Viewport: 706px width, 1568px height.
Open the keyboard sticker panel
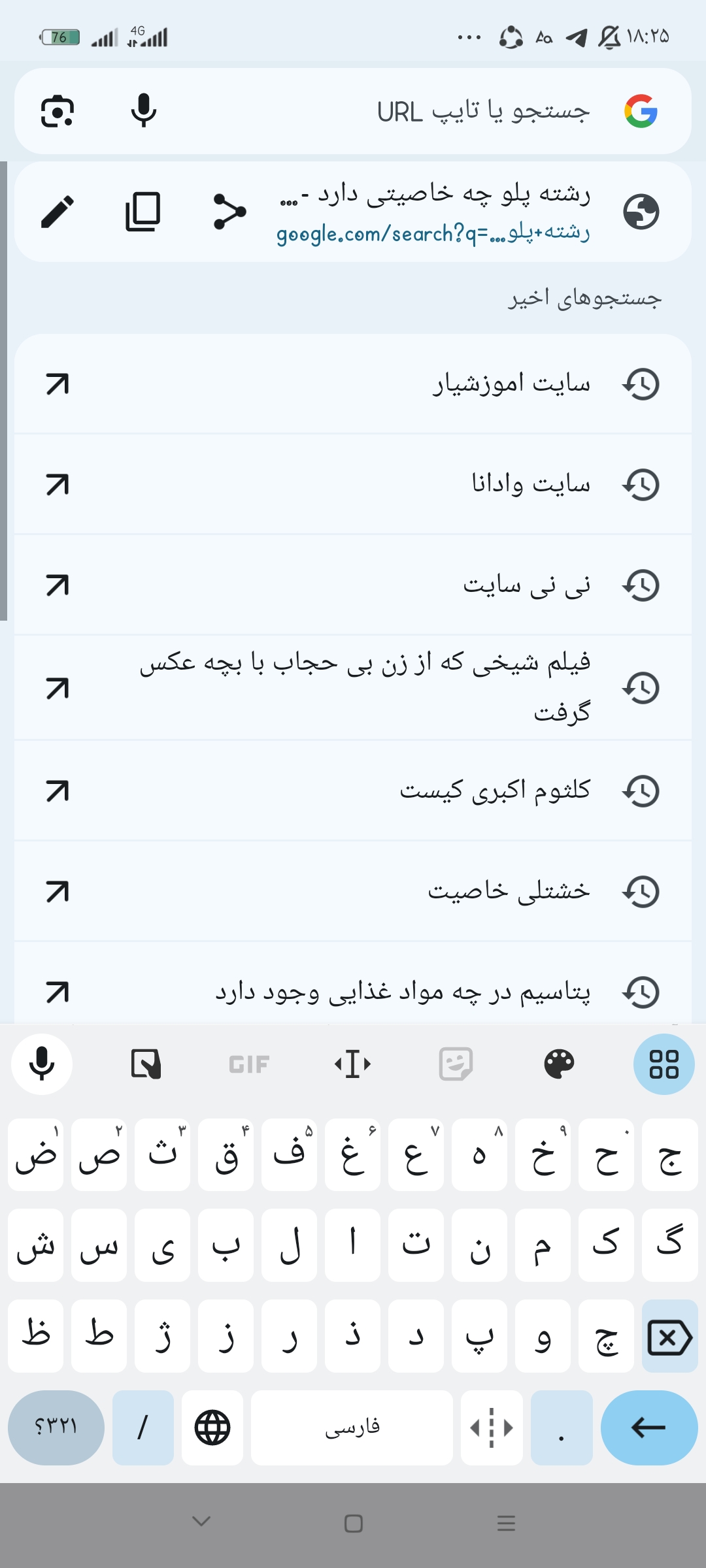point(456,1065)
